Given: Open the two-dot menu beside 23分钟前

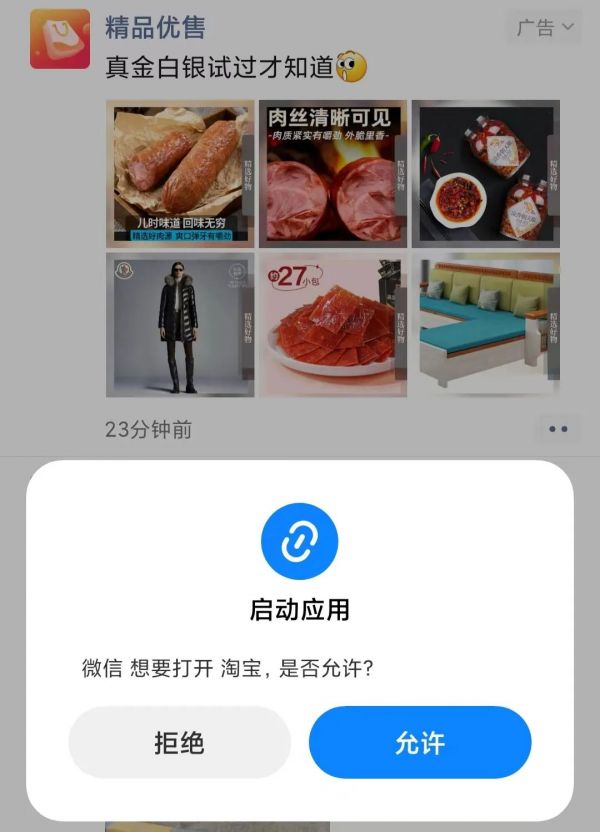Looking at the screenshot, I should pos(558,429).
